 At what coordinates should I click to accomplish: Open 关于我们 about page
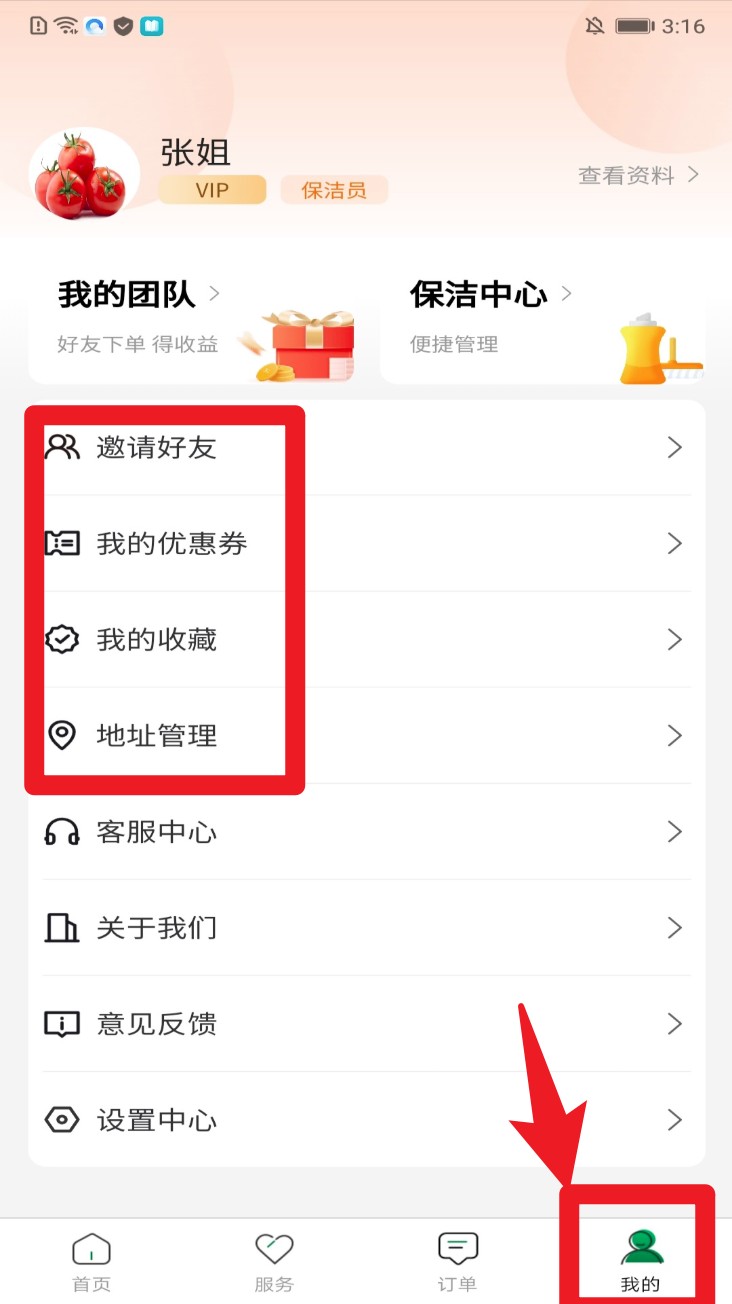tap(366, 928)
